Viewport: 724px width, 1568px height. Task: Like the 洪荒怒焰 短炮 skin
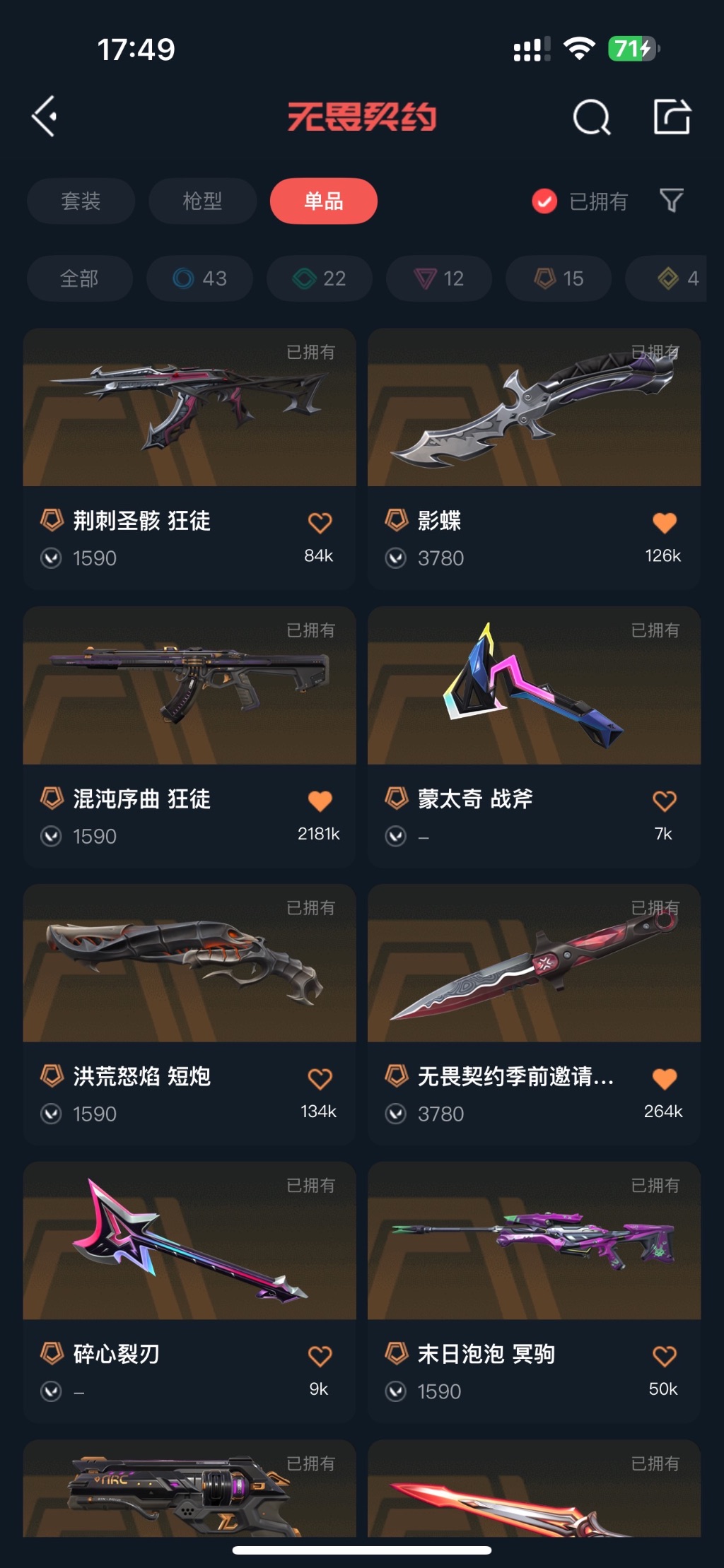[320, 1078]
